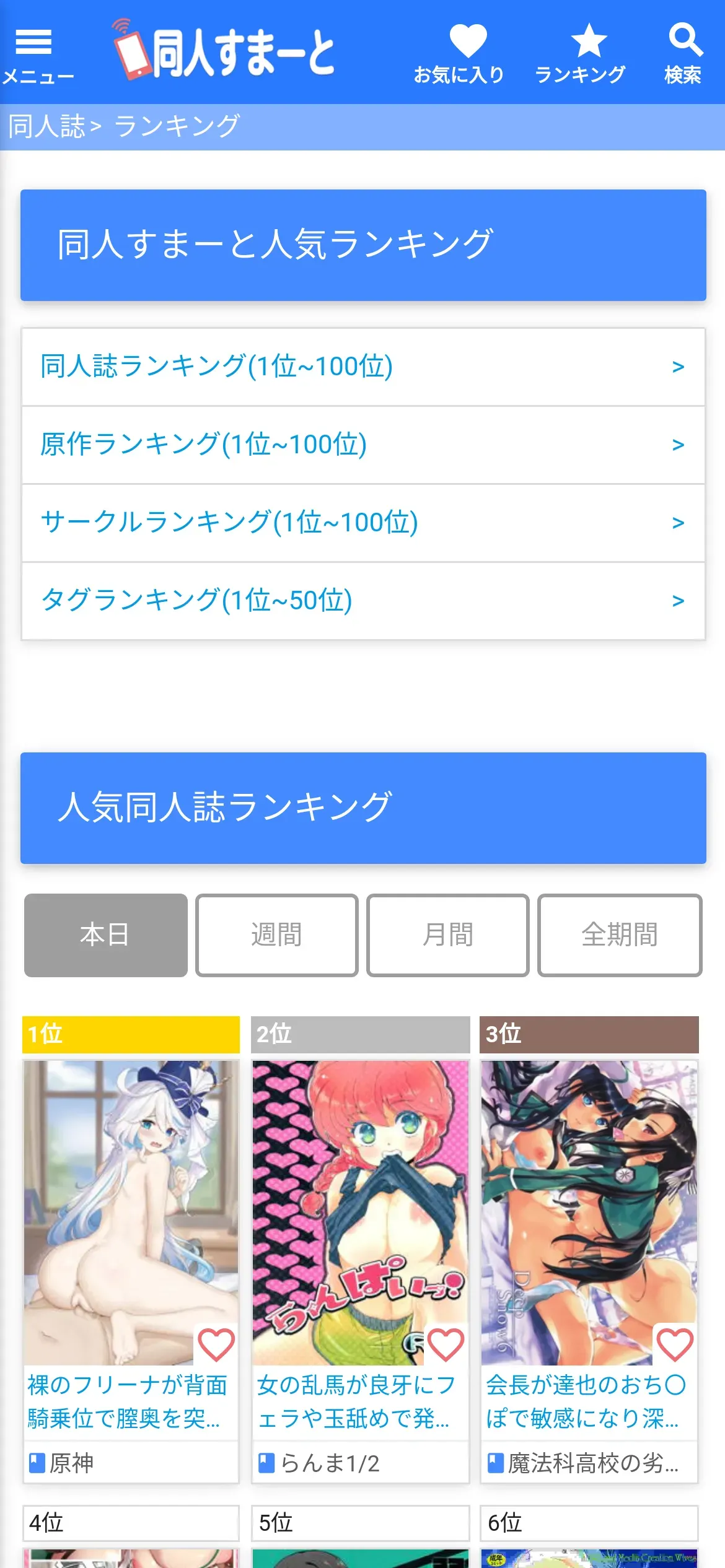Viewport: 725px width, 1568px height.
Task: Switch to the 週間 ranking tab
Action: point(277,935)
